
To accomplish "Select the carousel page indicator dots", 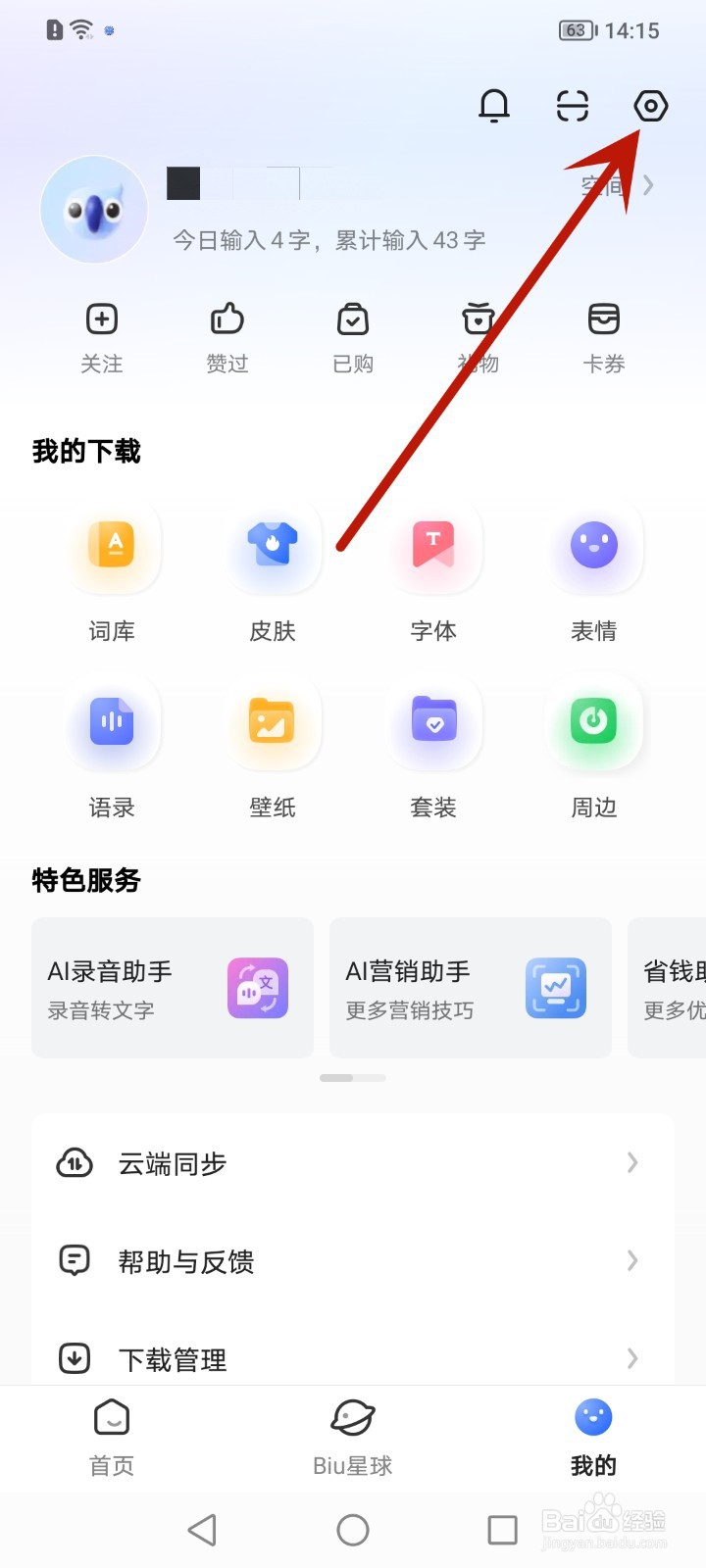I will point(353,1077).
